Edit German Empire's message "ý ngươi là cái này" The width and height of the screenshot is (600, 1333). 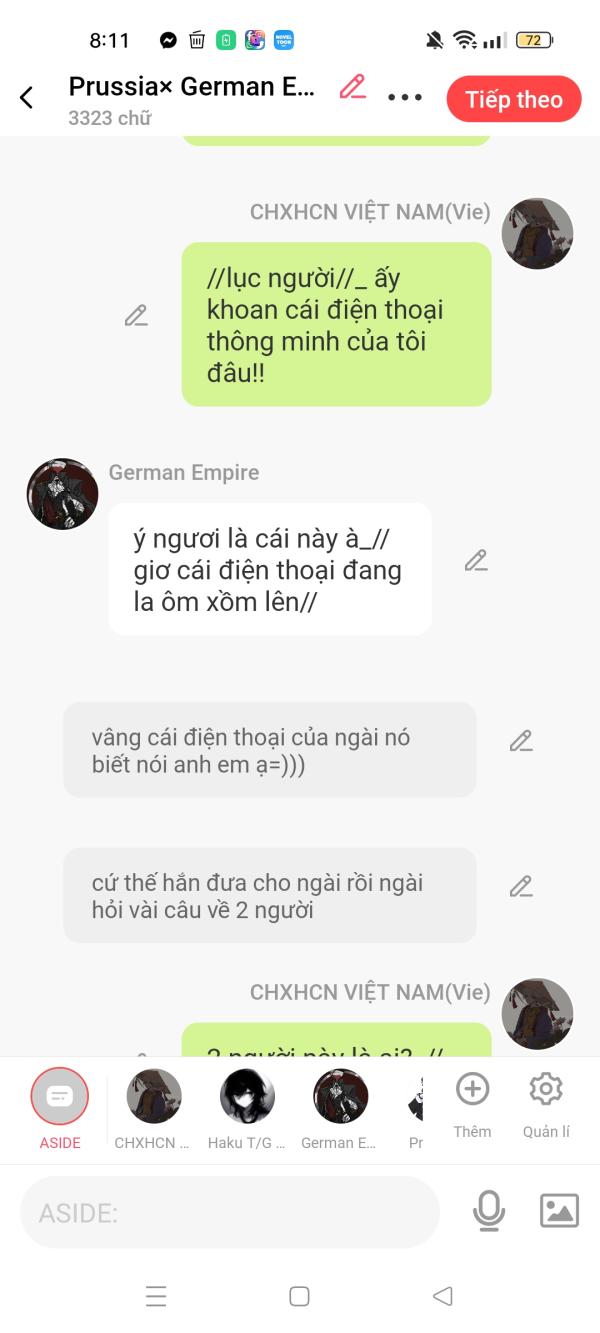tap(476, 561)
